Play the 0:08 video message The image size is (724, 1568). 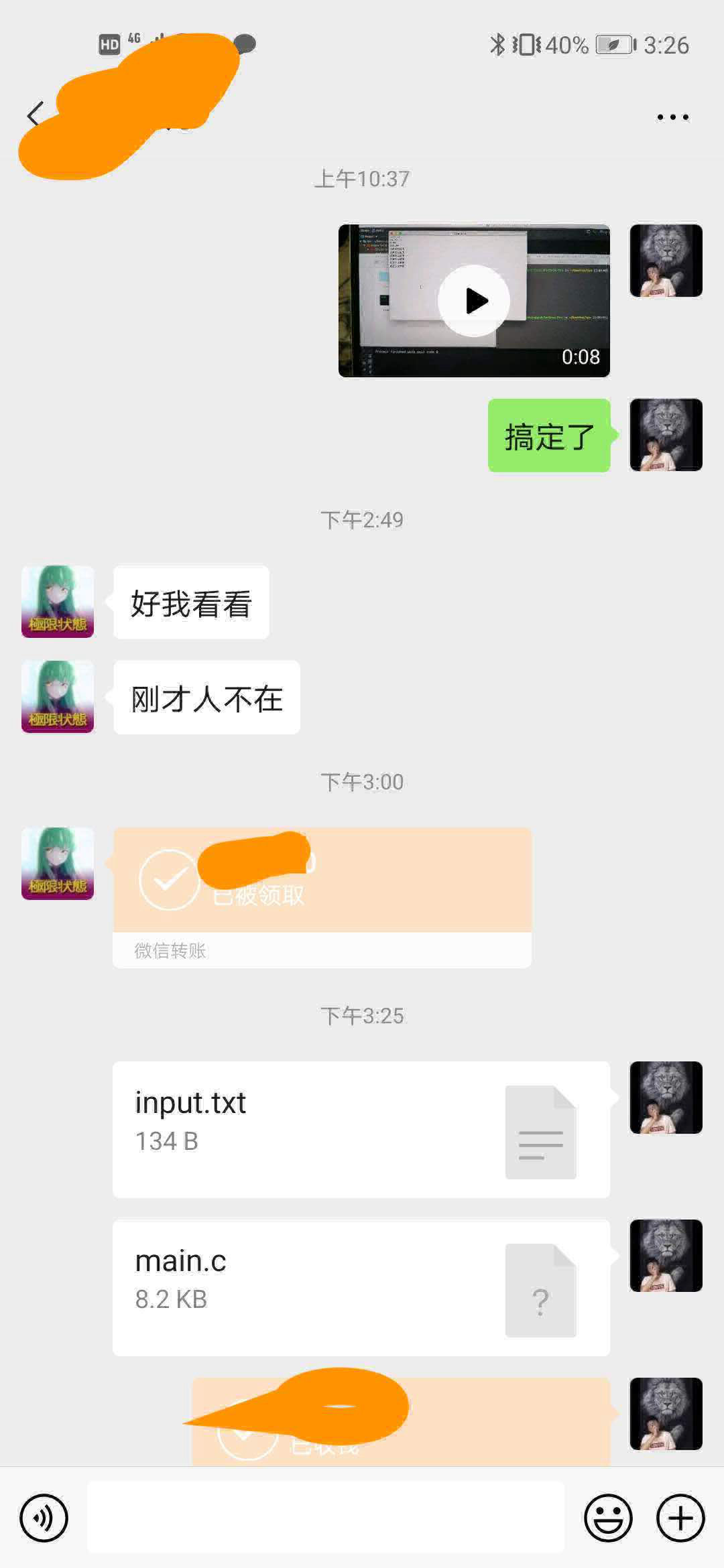point(474,301)
